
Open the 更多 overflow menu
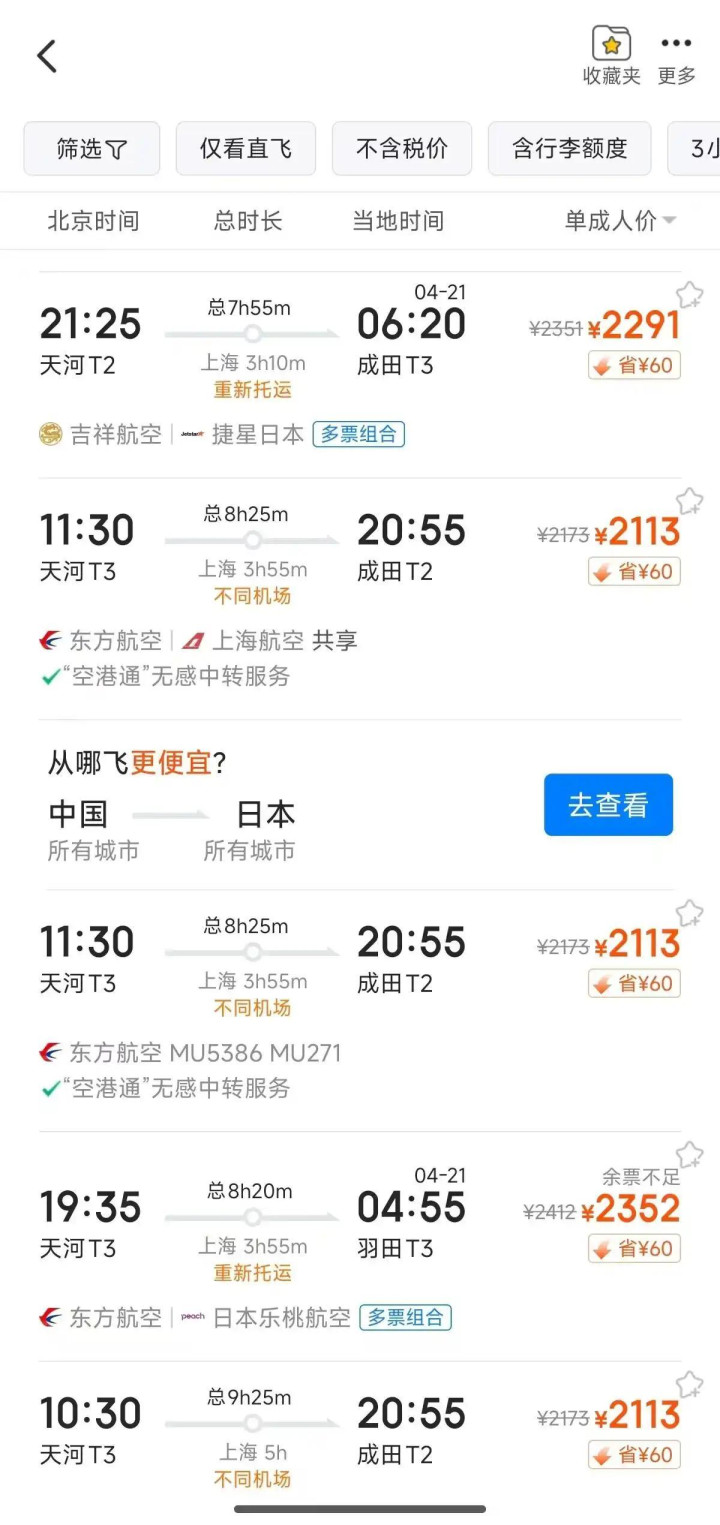point(676,56)
